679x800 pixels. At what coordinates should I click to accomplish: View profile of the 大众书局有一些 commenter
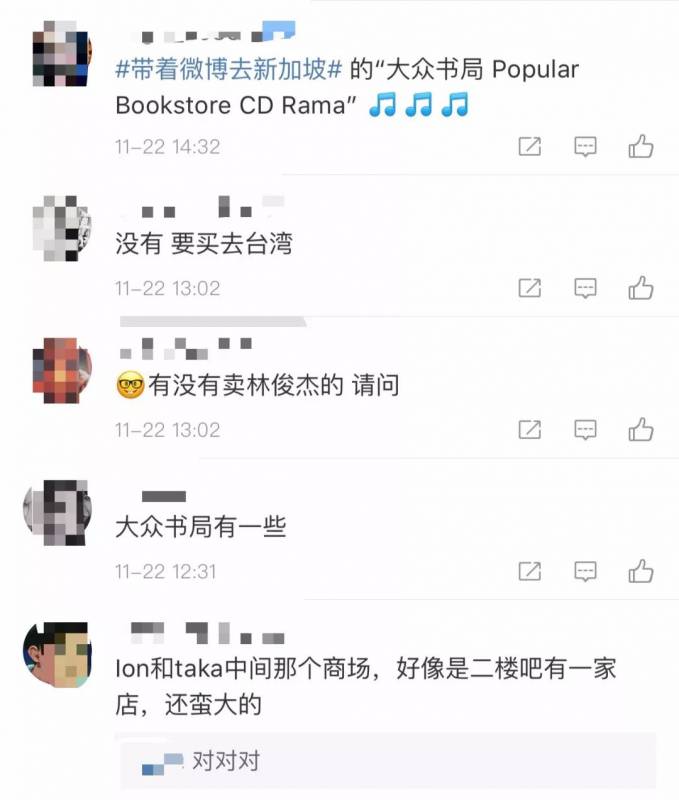coord(57,512)
